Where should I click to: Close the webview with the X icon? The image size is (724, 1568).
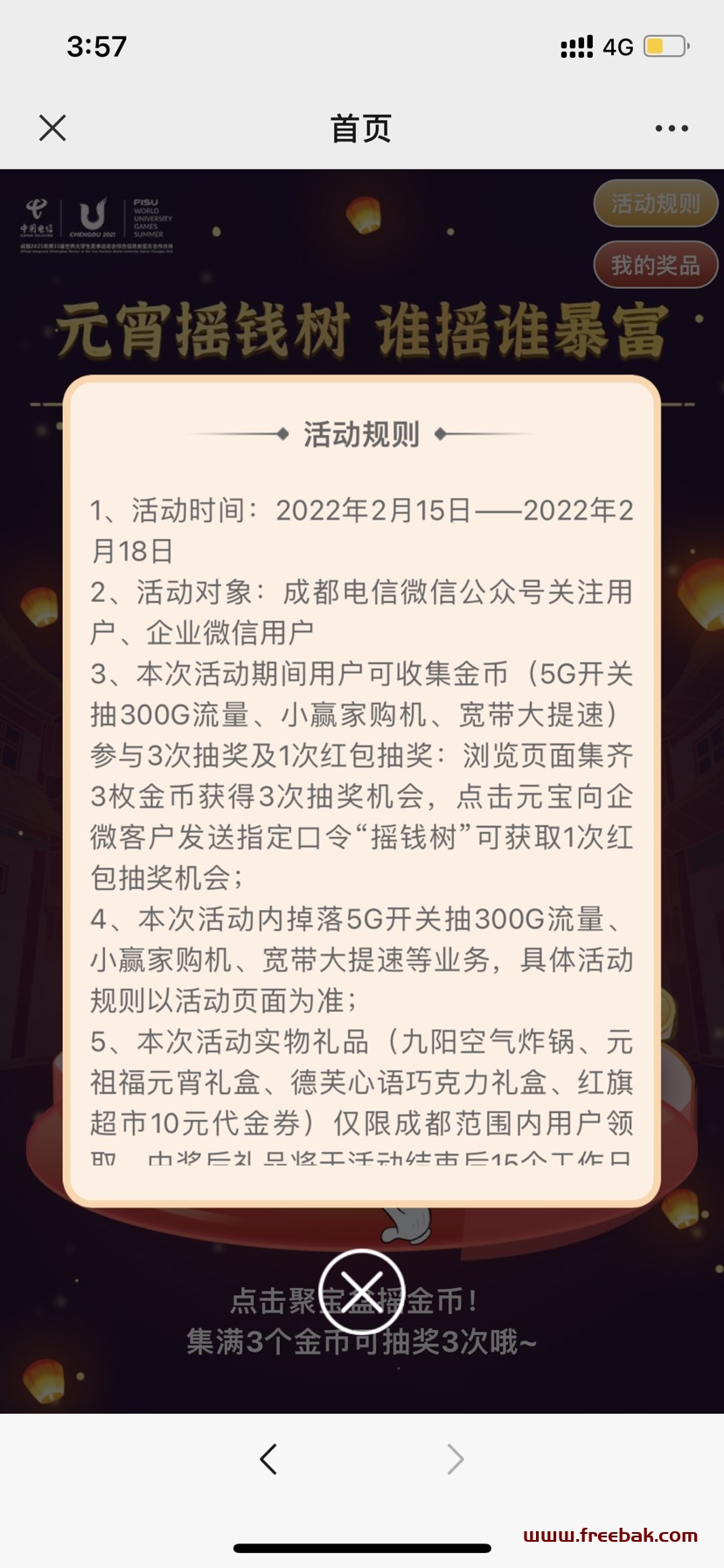tap(52, 128)
